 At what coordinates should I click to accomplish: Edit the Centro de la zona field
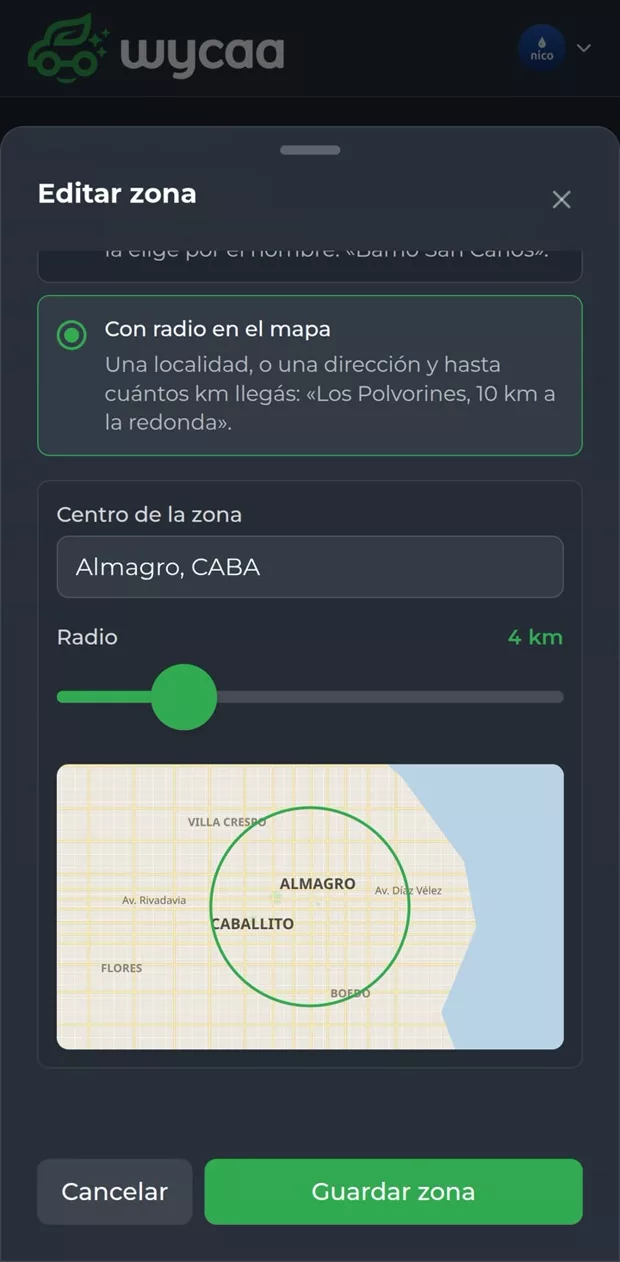310,567
